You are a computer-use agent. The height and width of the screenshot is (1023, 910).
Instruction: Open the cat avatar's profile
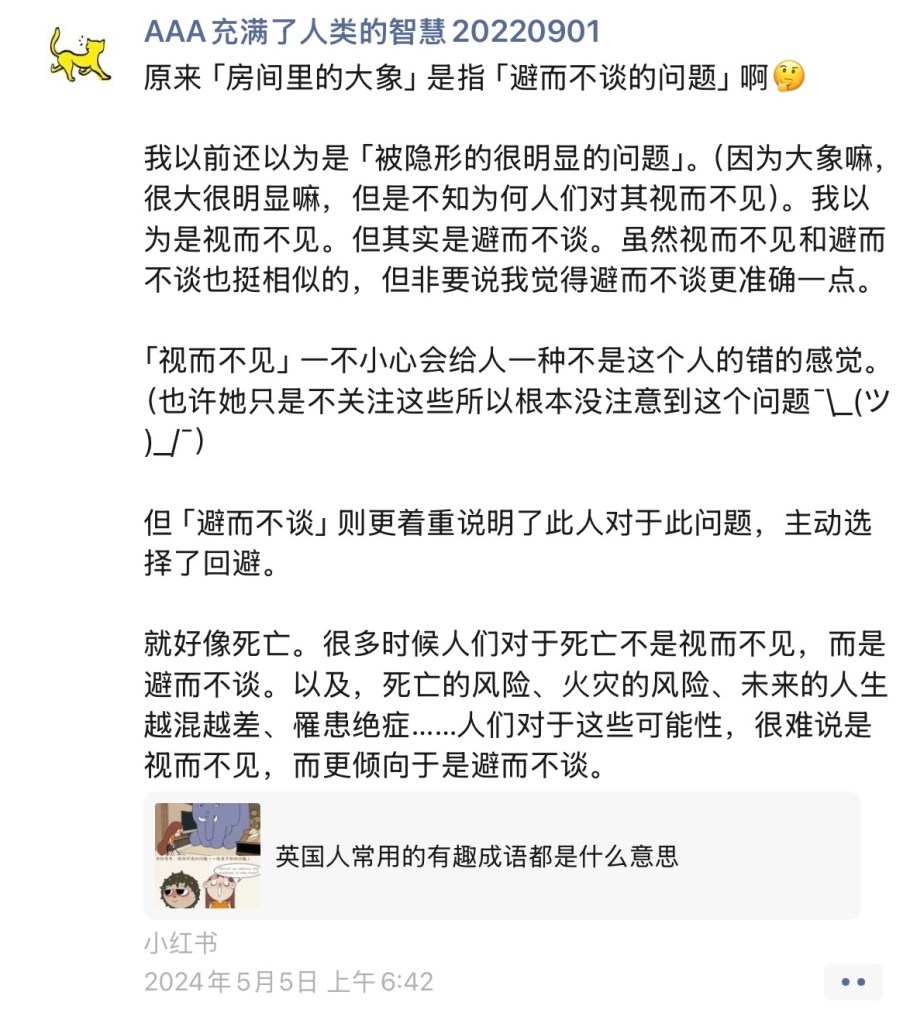(x=78, y=56)
